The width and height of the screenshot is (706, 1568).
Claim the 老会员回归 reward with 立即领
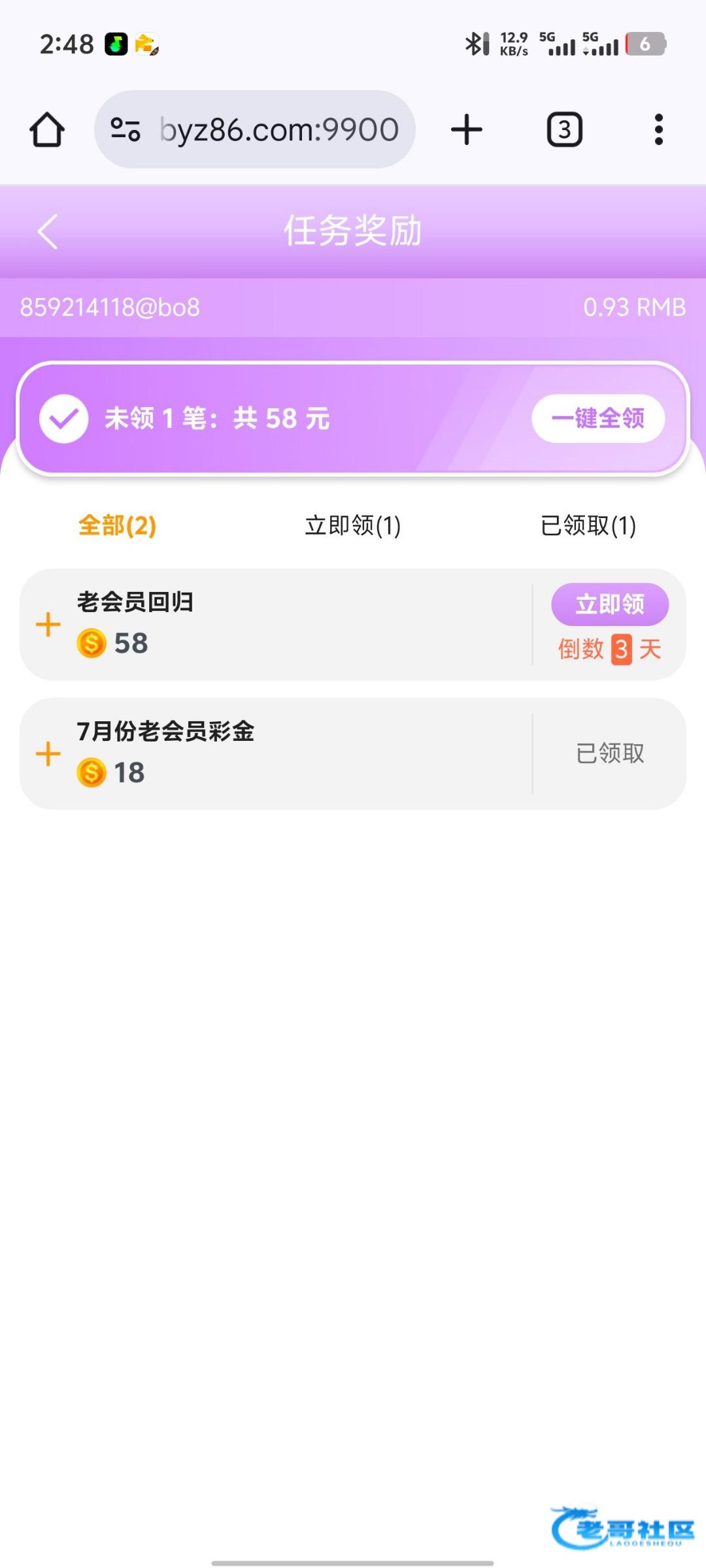tap(610, 604)
